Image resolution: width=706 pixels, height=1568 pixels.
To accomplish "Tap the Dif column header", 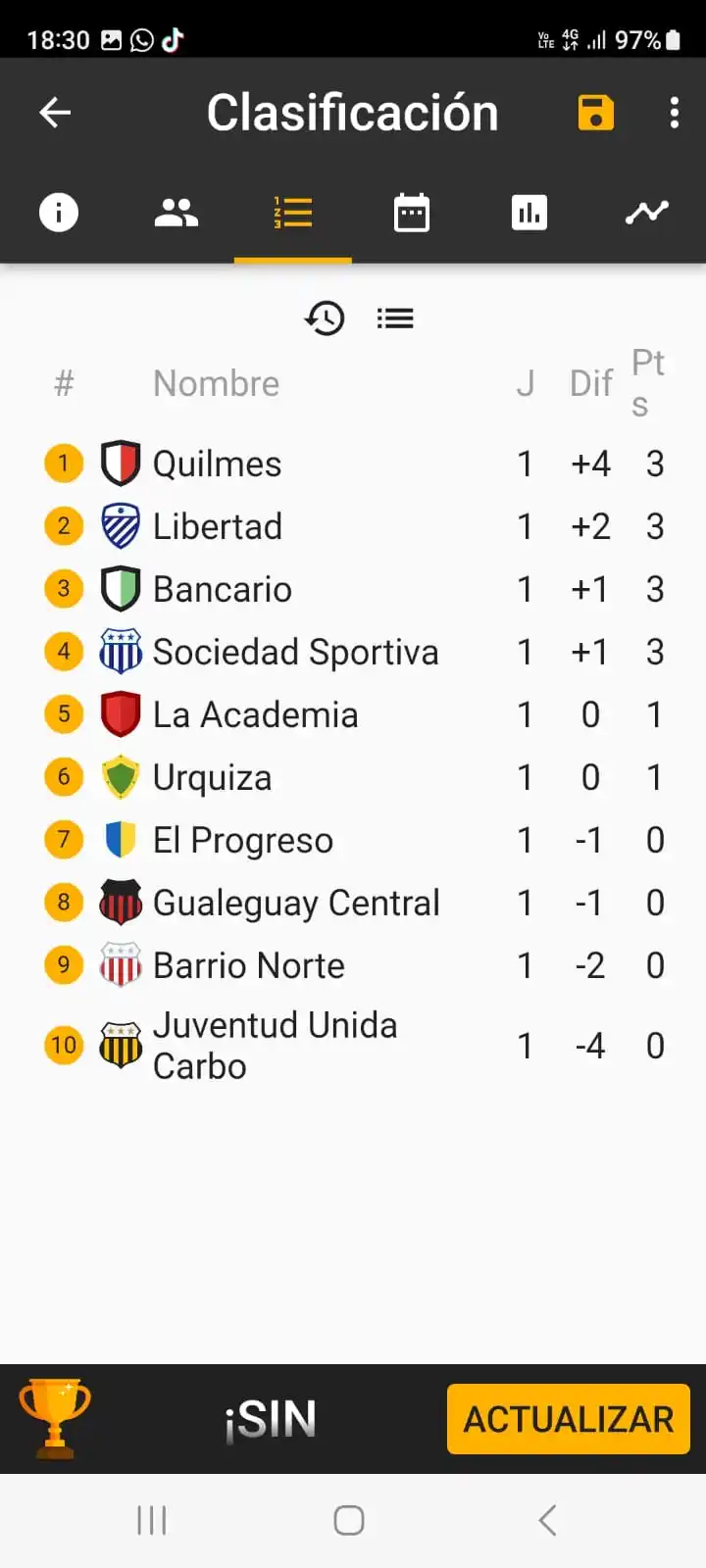I will 590,382.
